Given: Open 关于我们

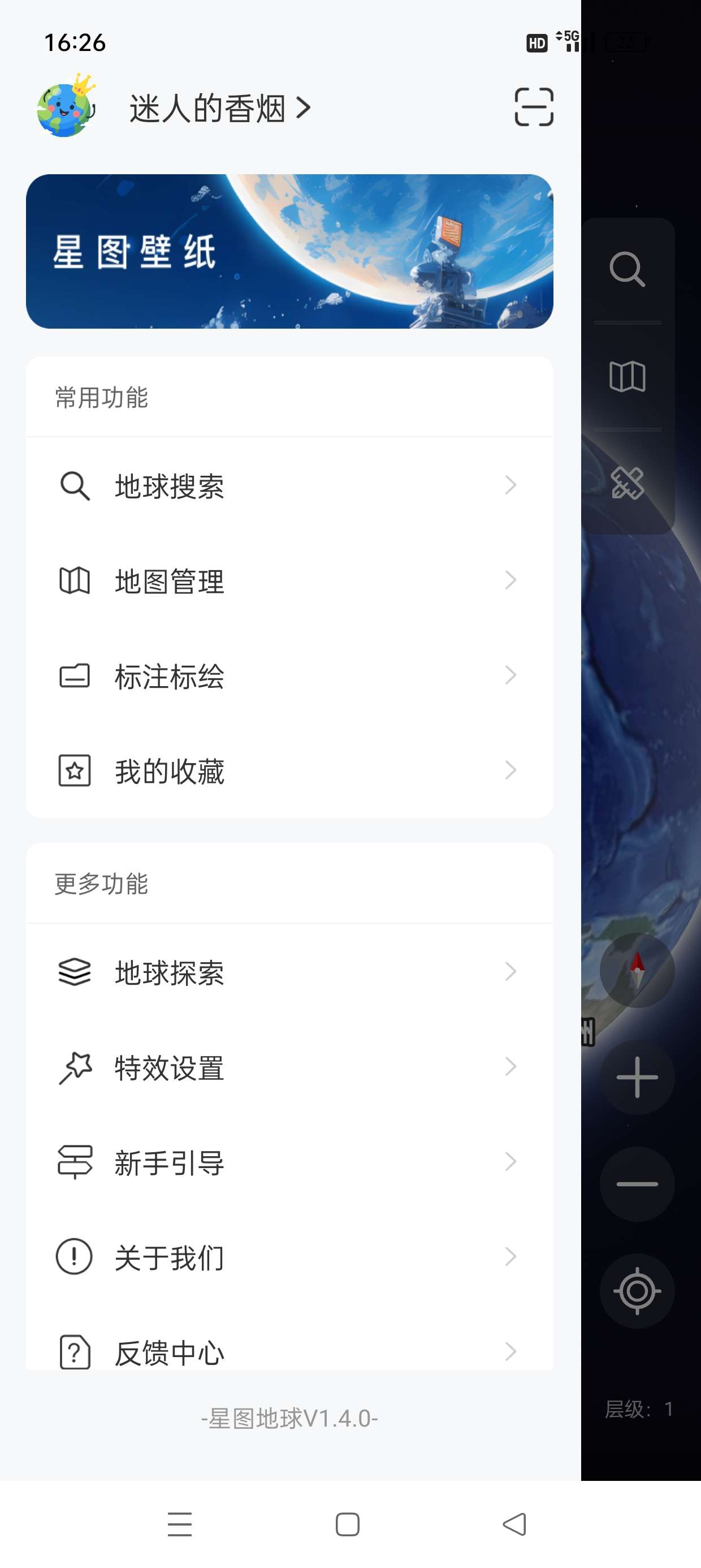Looking at the screenshot, I should [x=289, y=1257].
